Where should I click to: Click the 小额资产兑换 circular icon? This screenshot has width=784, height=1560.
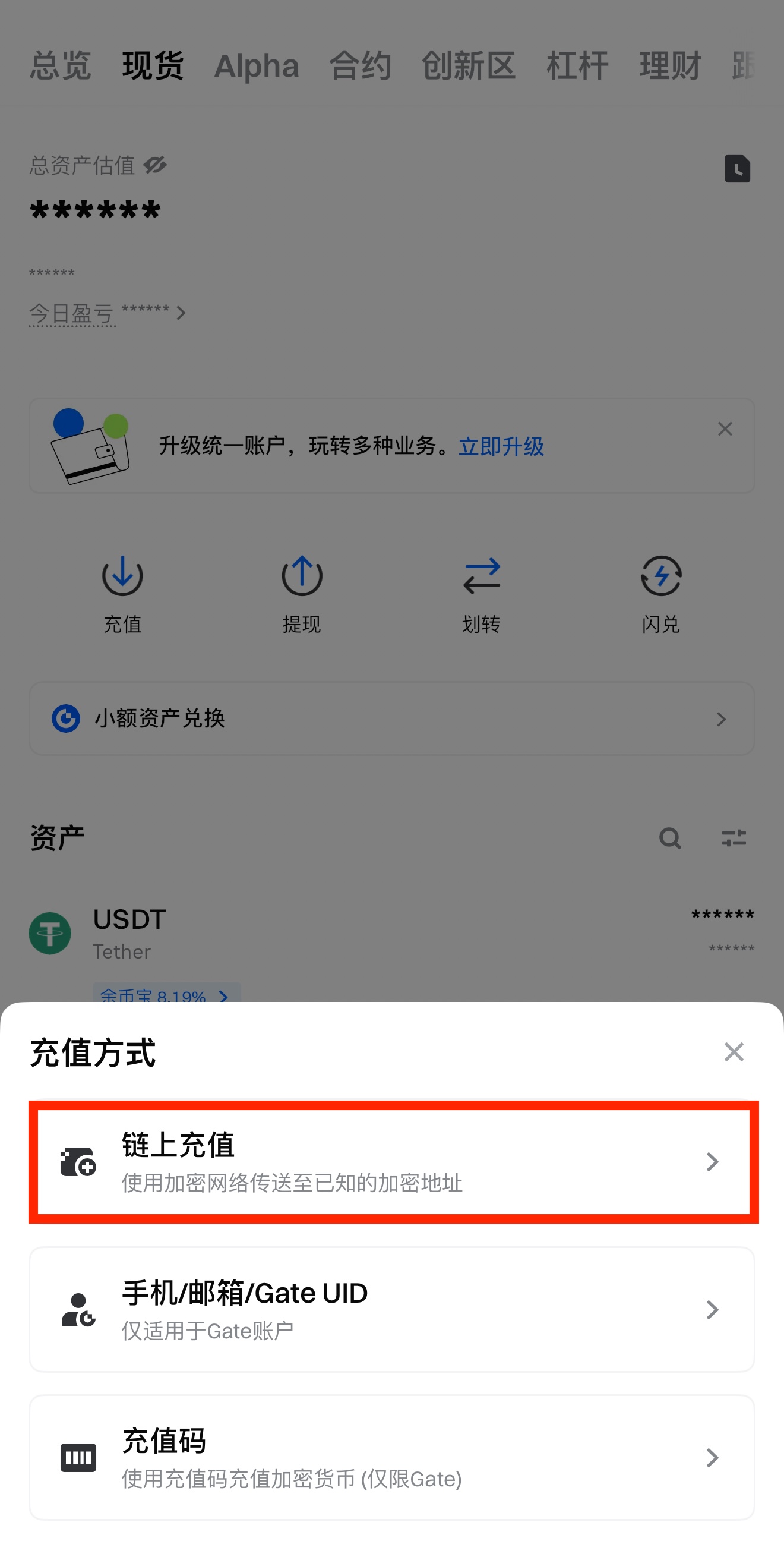(x=65, y=718)
